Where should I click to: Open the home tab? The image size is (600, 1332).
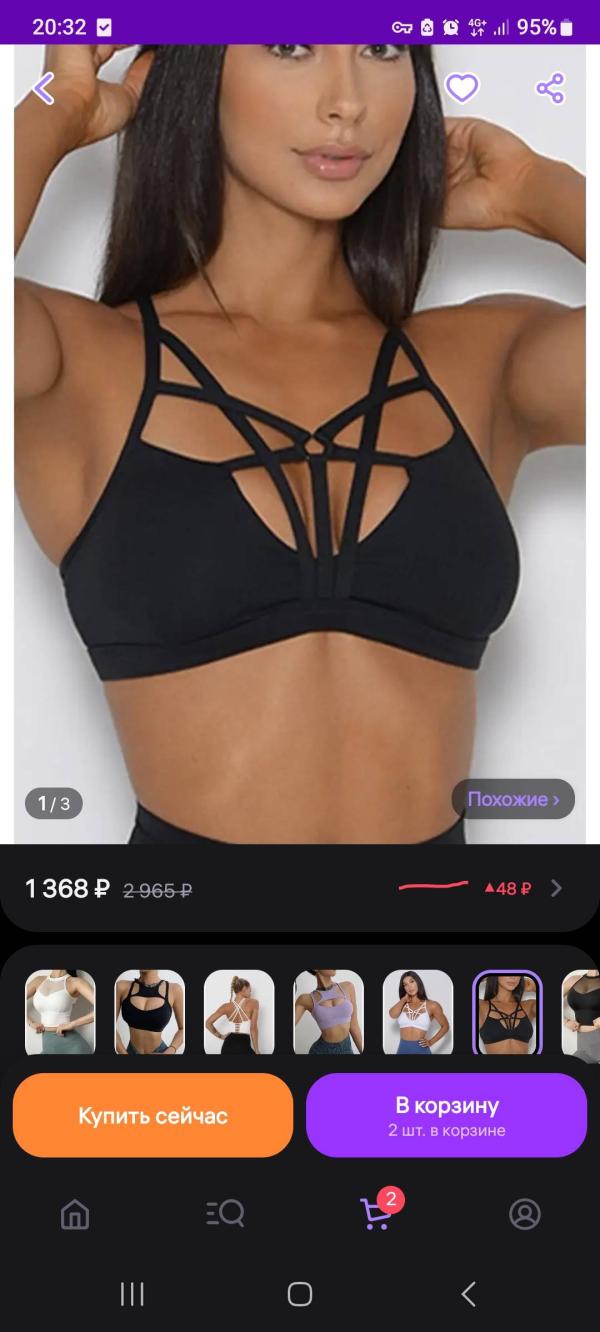tap(75, 1214)
